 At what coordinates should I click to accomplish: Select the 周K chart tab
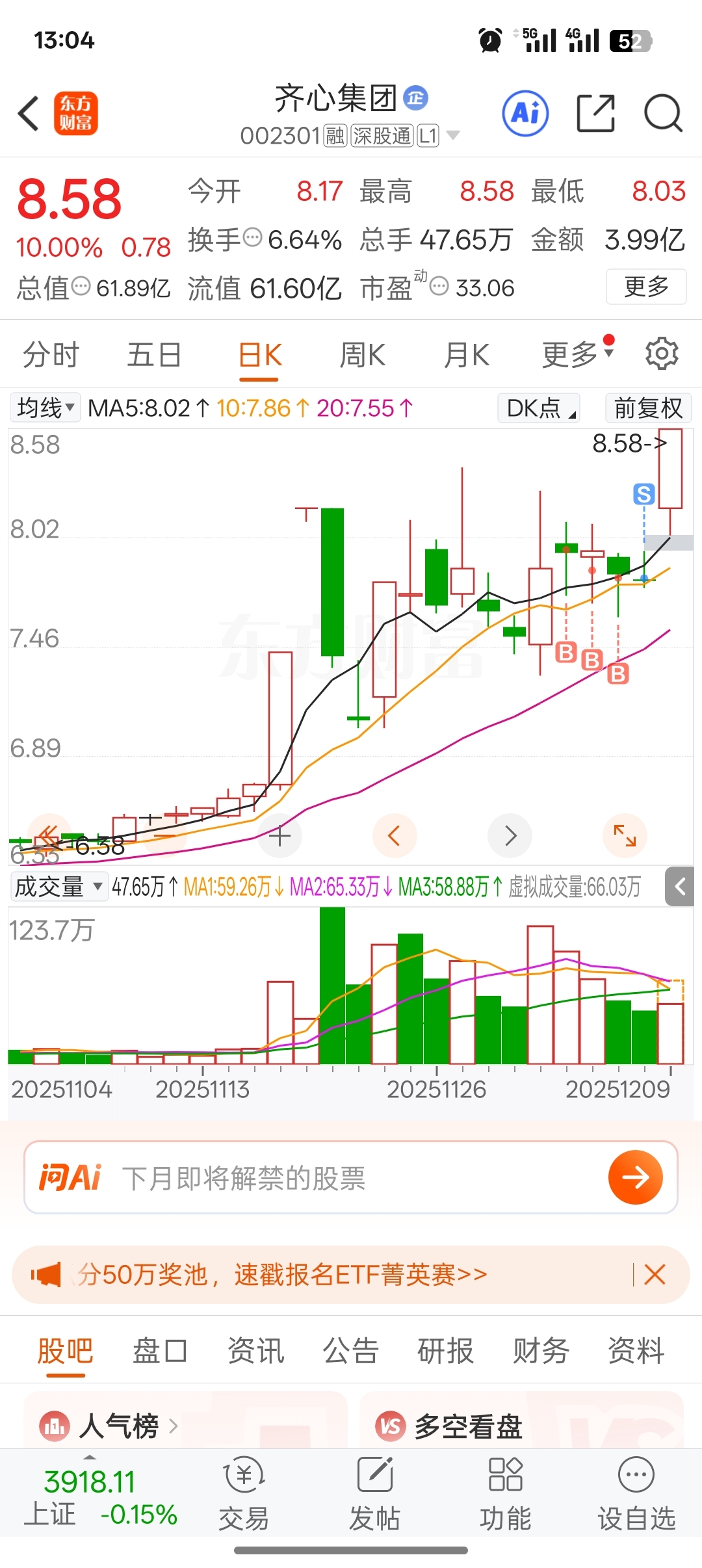362,355
